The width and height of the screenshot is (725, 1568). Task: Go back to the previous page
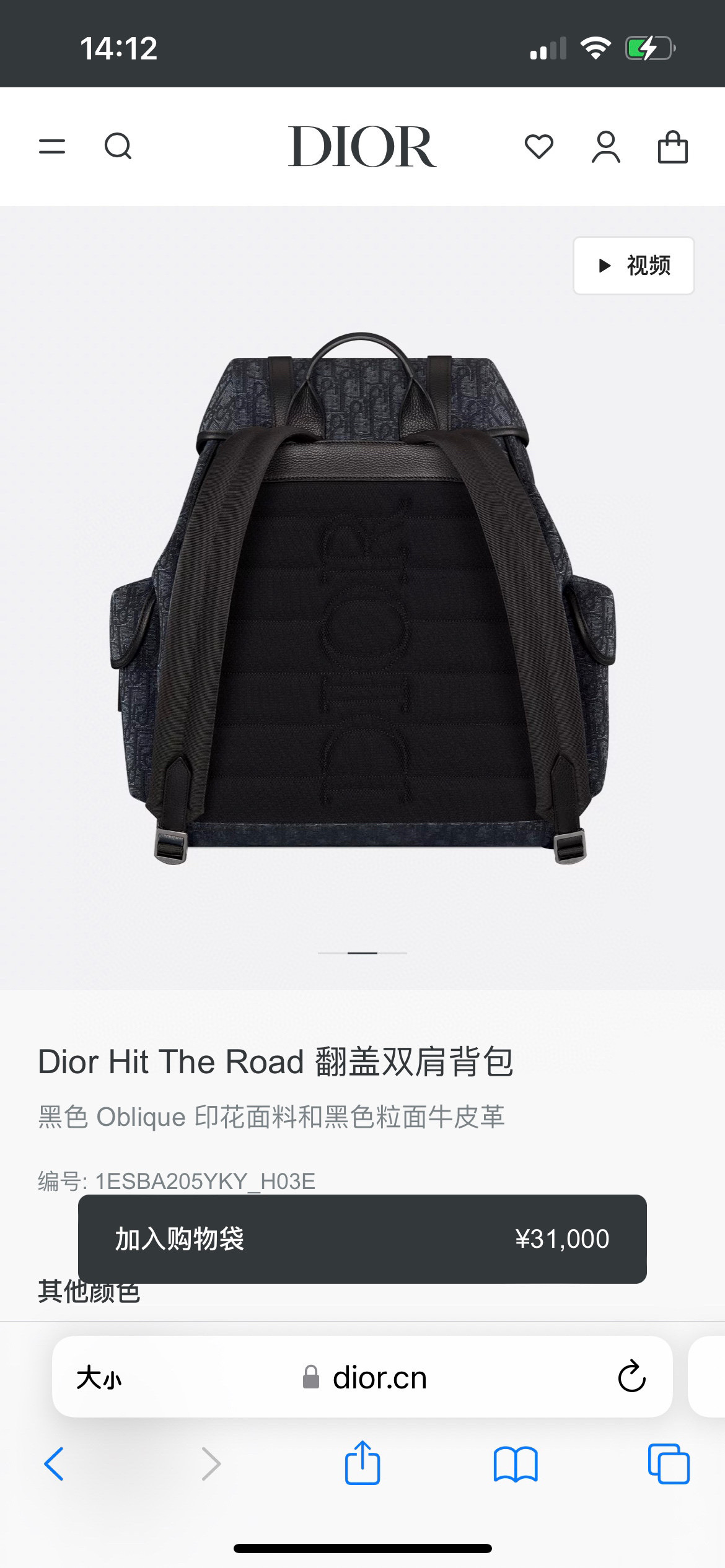tap(55, 1464)
